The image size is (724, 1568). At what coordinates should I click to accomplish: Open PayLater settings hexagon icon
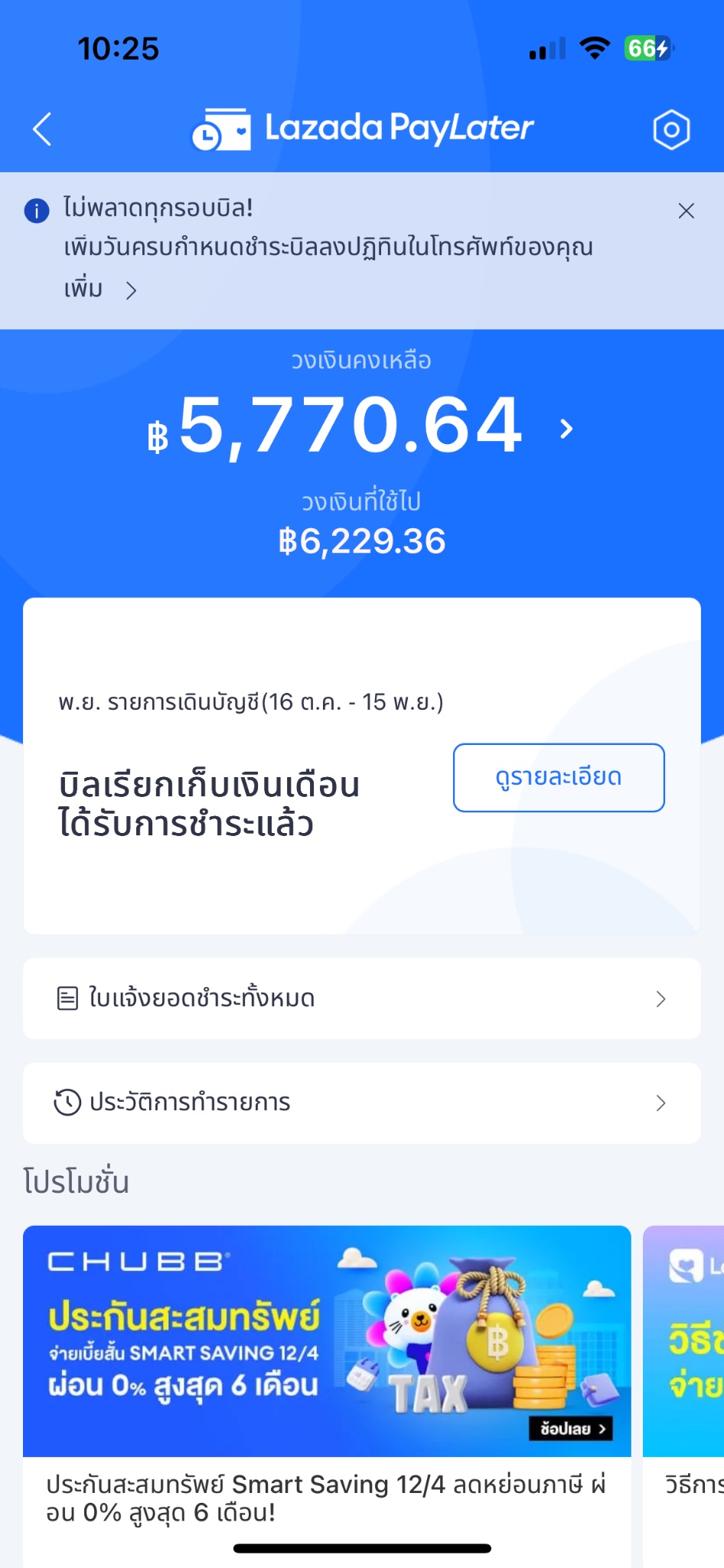671,129
